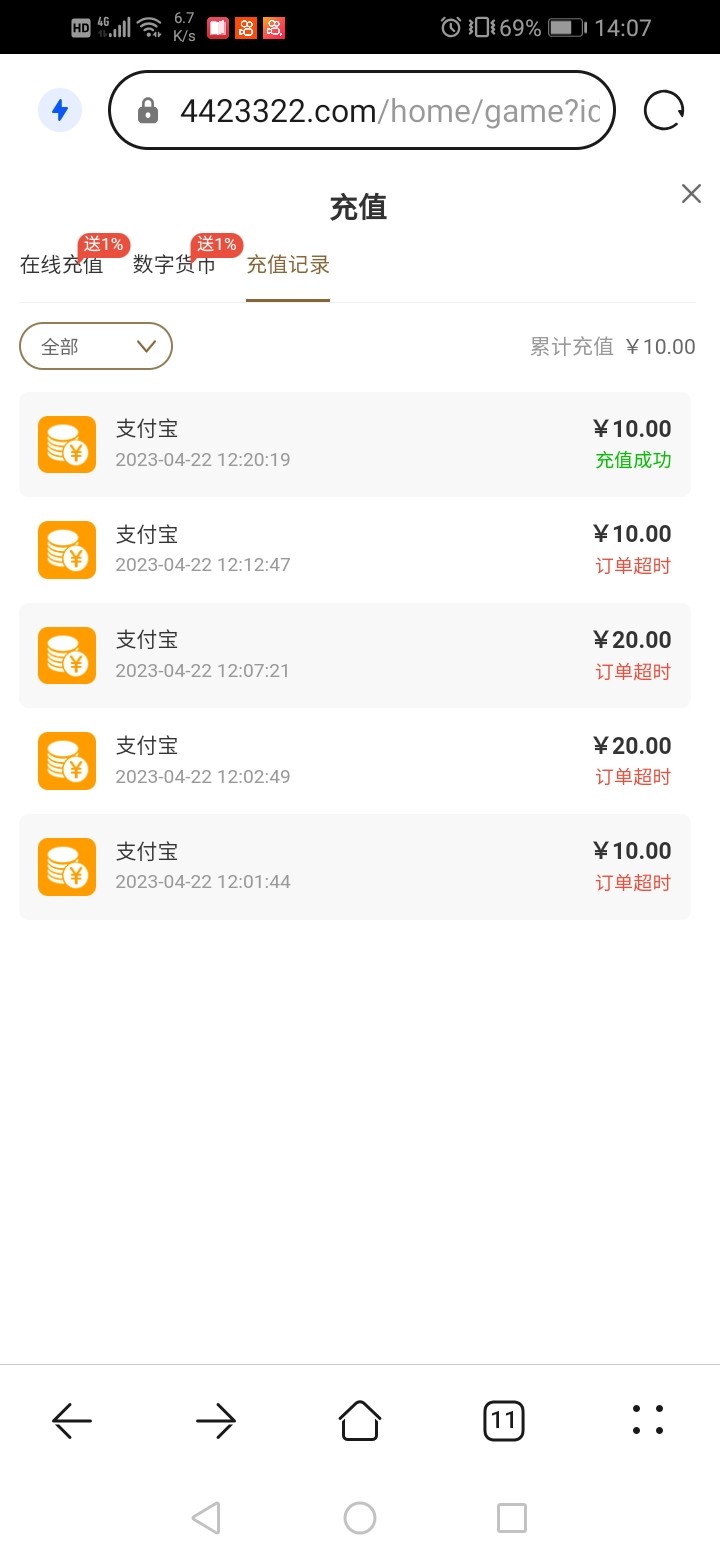Tap the lightning icon beside the address bar
The height and width of the screenshot is (1560, 720).
pyautogui.click(x=60, y=110)
